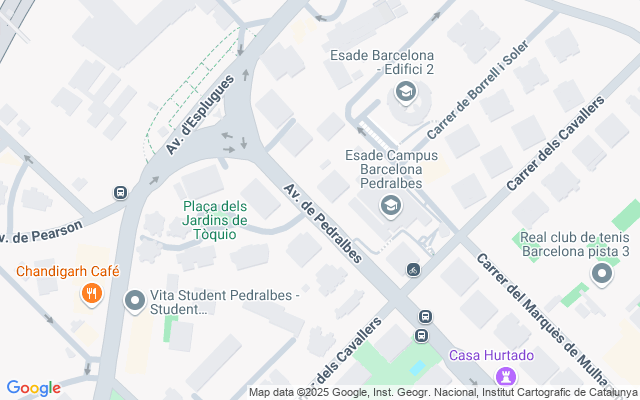Tap Plaça dels Jardins de Tòquio label
The height and width of the screenshot is (400, 640).
pos(215,220)
